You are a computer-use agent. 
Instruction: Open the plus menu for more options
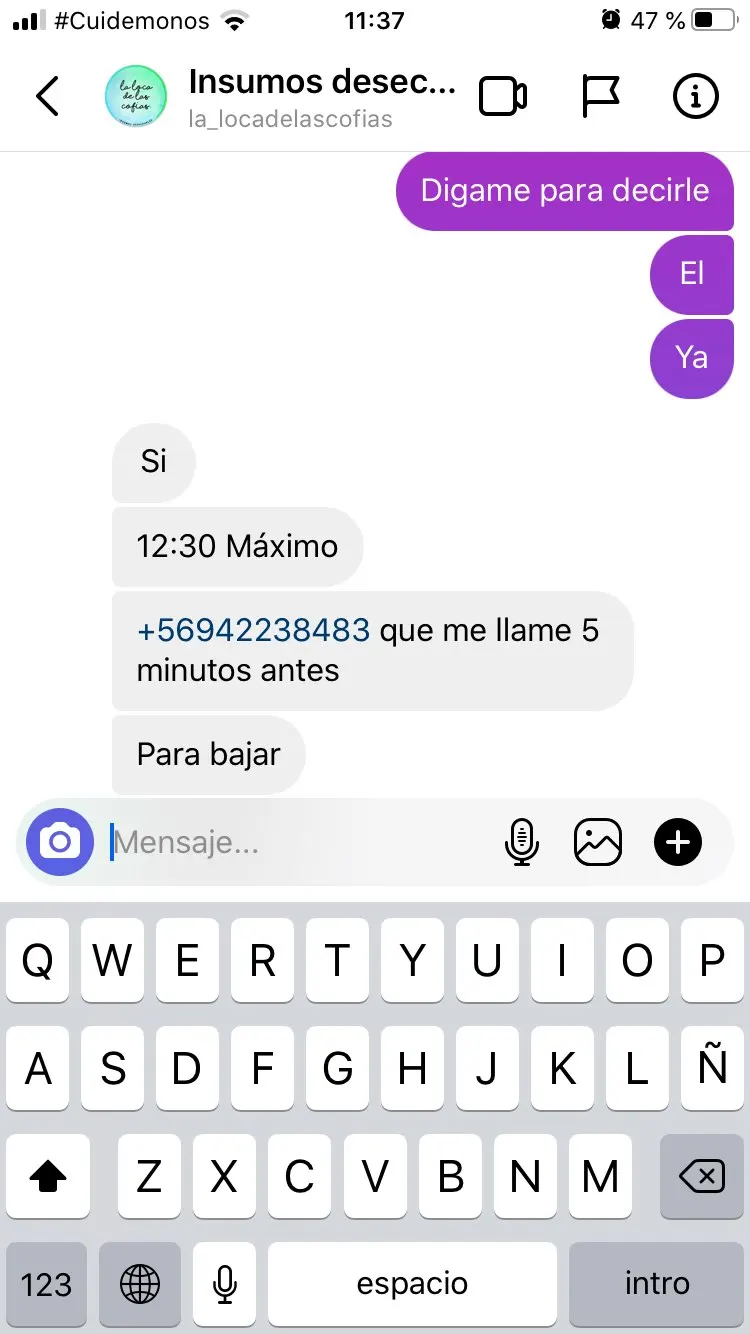point(678,842)
